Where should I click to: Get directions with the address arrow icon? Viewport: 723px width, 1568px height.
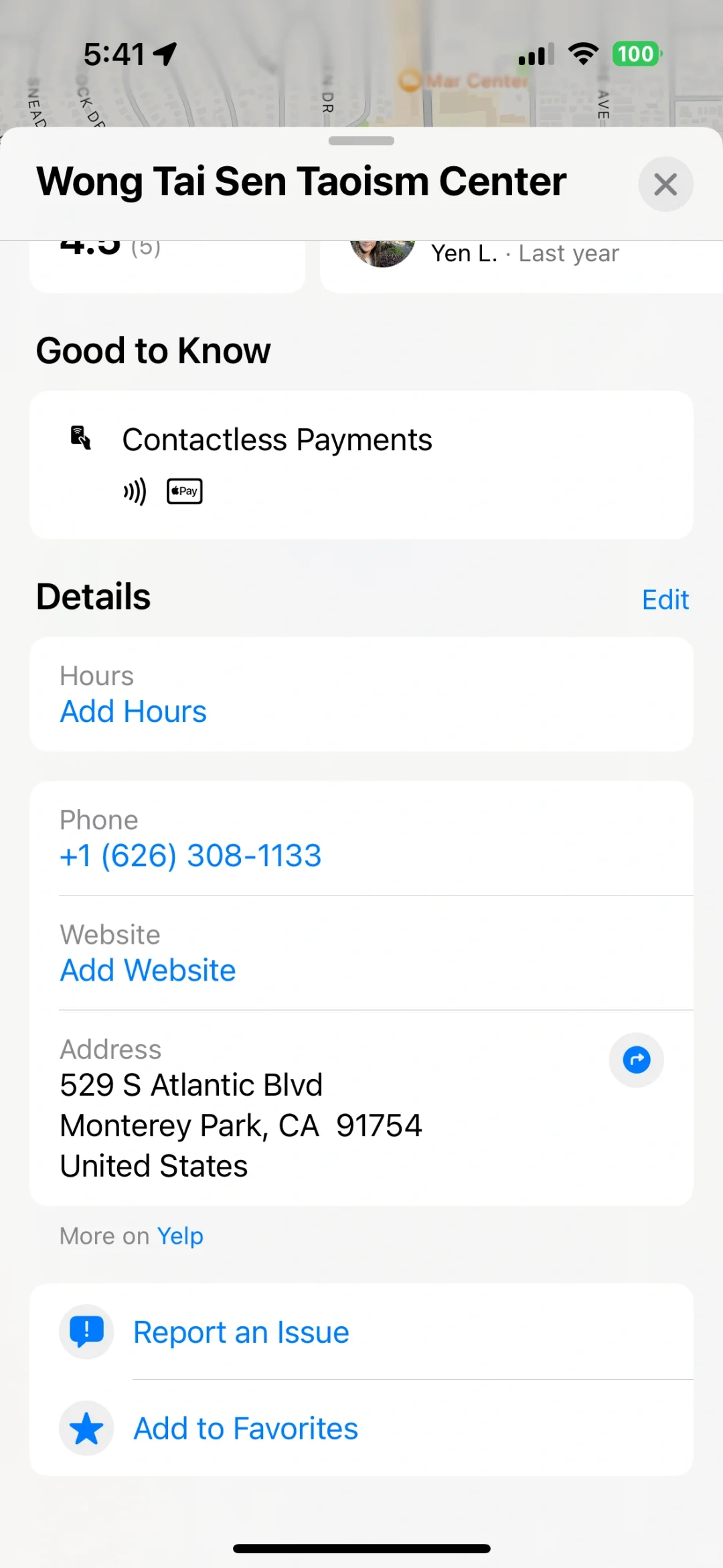636,1060
